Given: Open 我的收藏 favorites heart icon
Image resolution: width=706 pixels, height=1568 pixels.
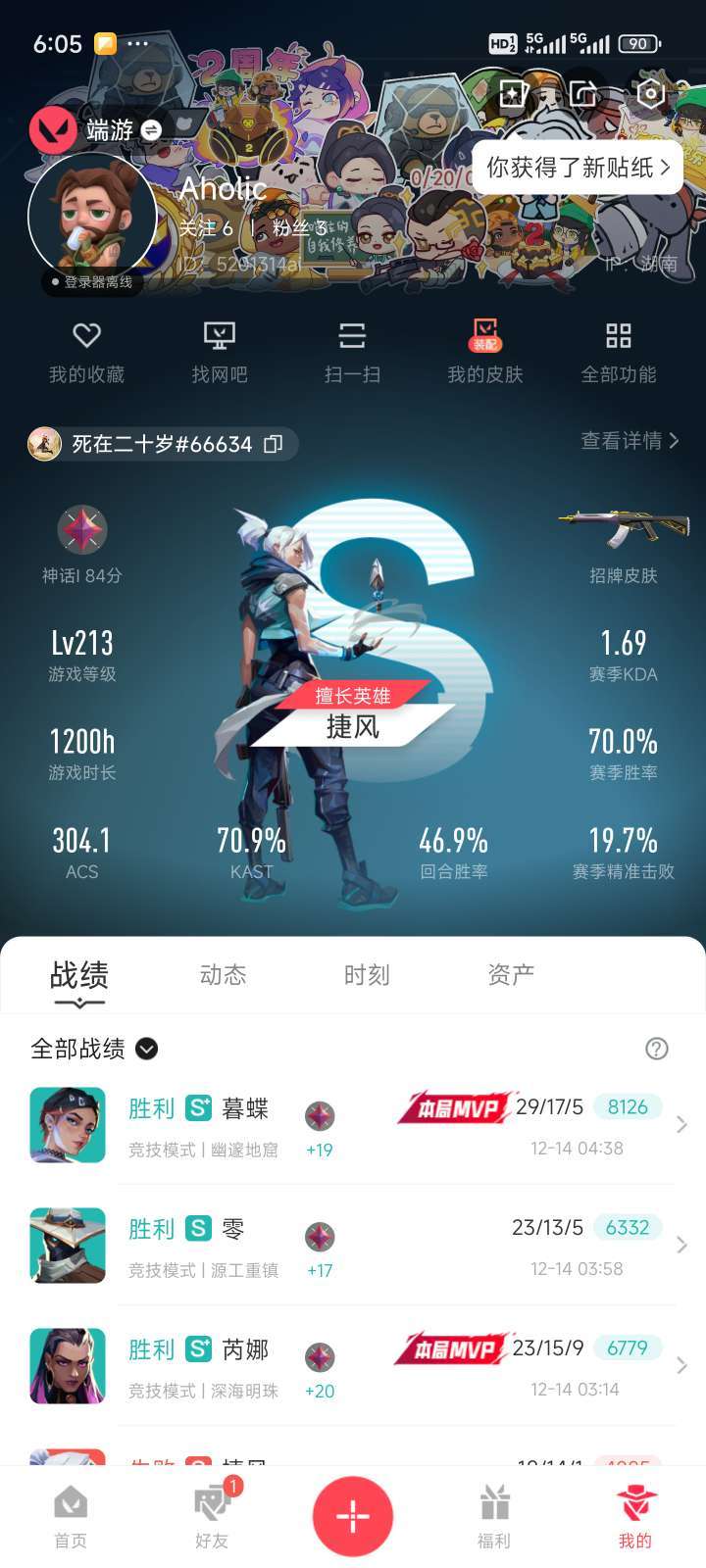Looking at the screenshot, I should 86,336.
